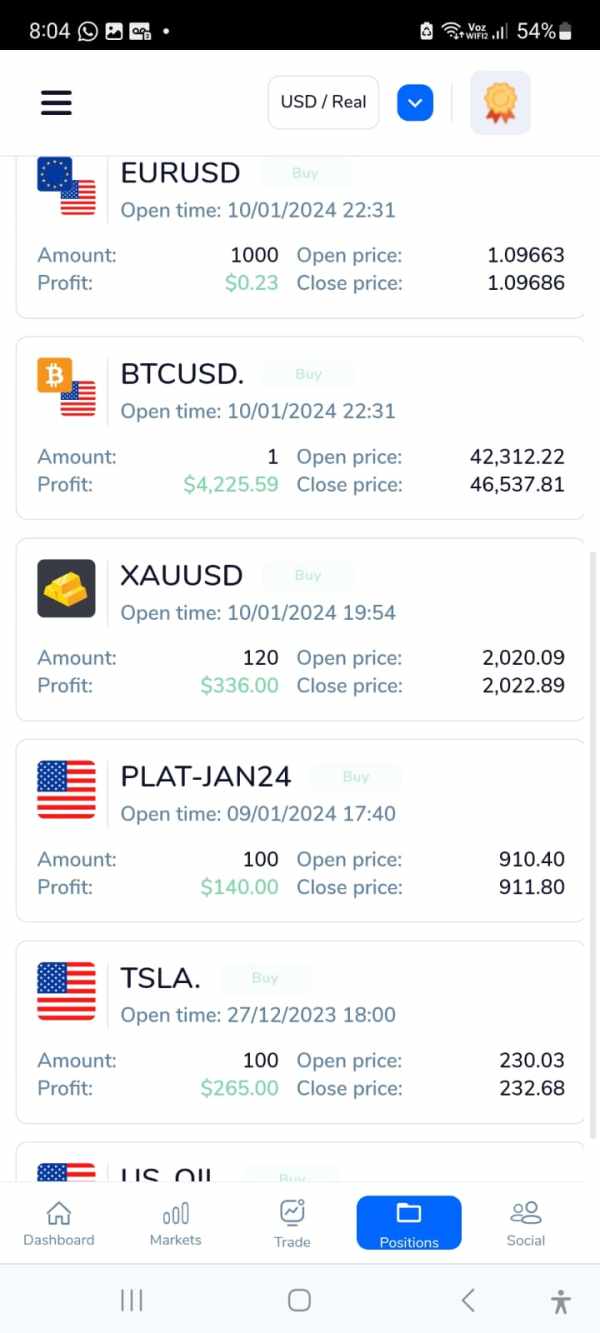Expand the blue account dropdown arrow
The image size is (600, 1333).
(x=415, y=103)
